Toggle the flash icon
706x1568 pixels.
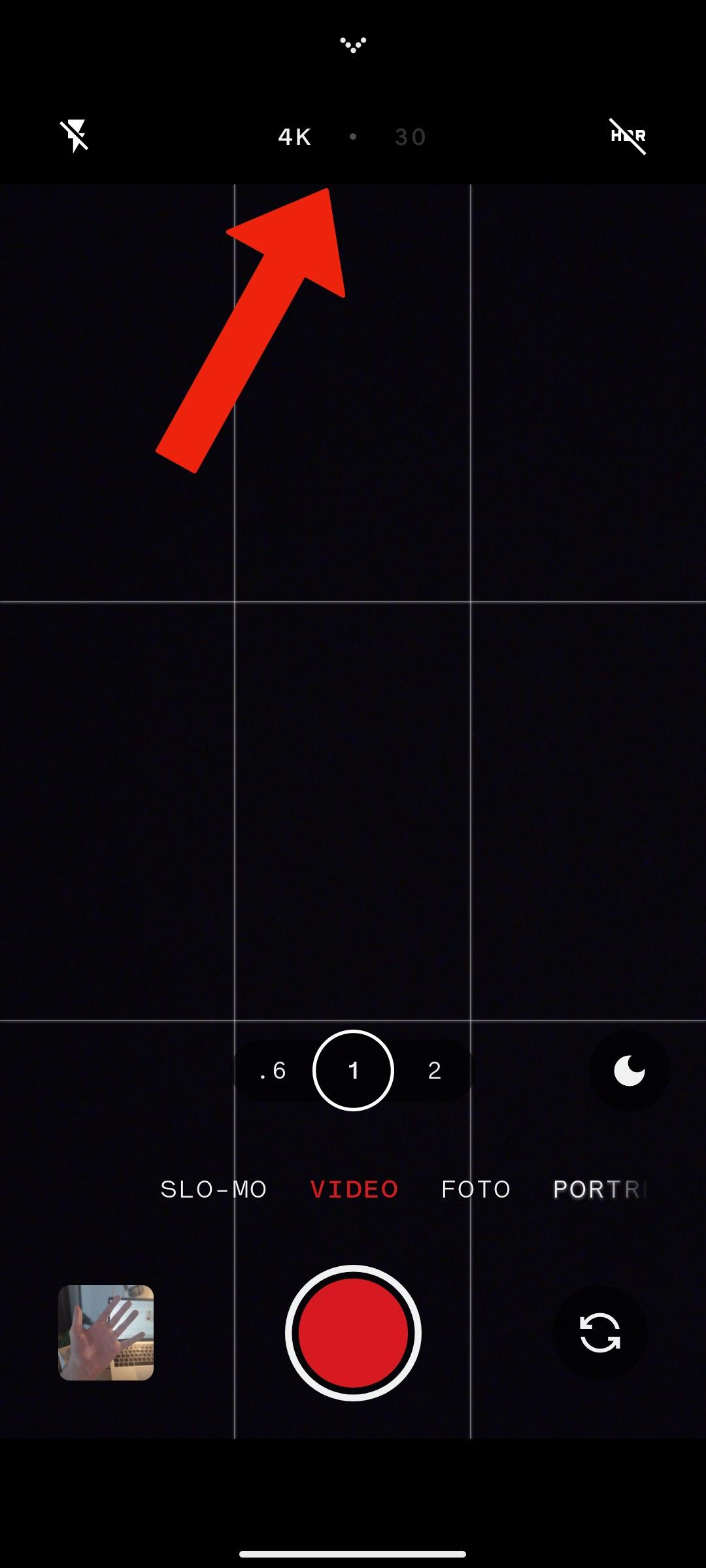[75, 136]
